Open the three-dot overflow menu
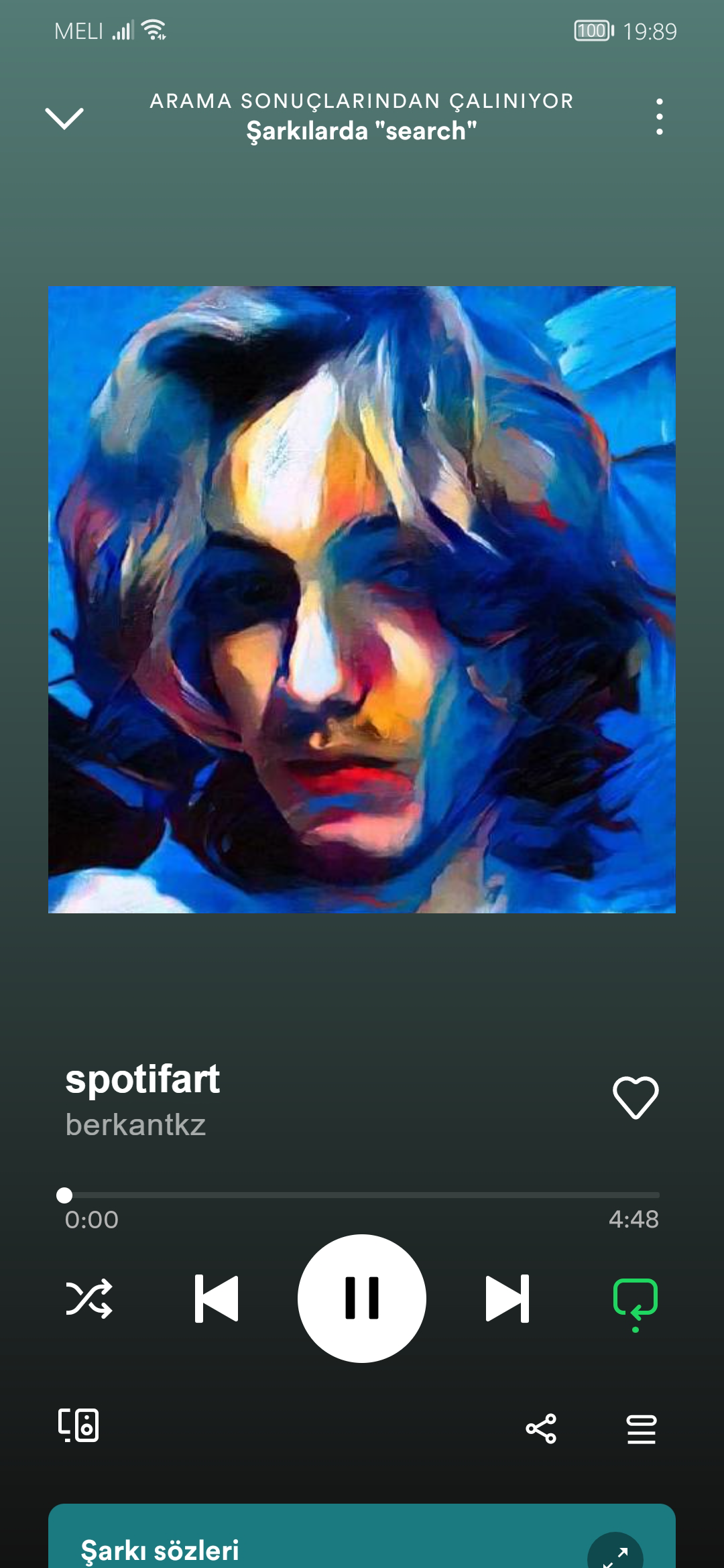This screenshot has height=1568, width=724. point(660,117)
